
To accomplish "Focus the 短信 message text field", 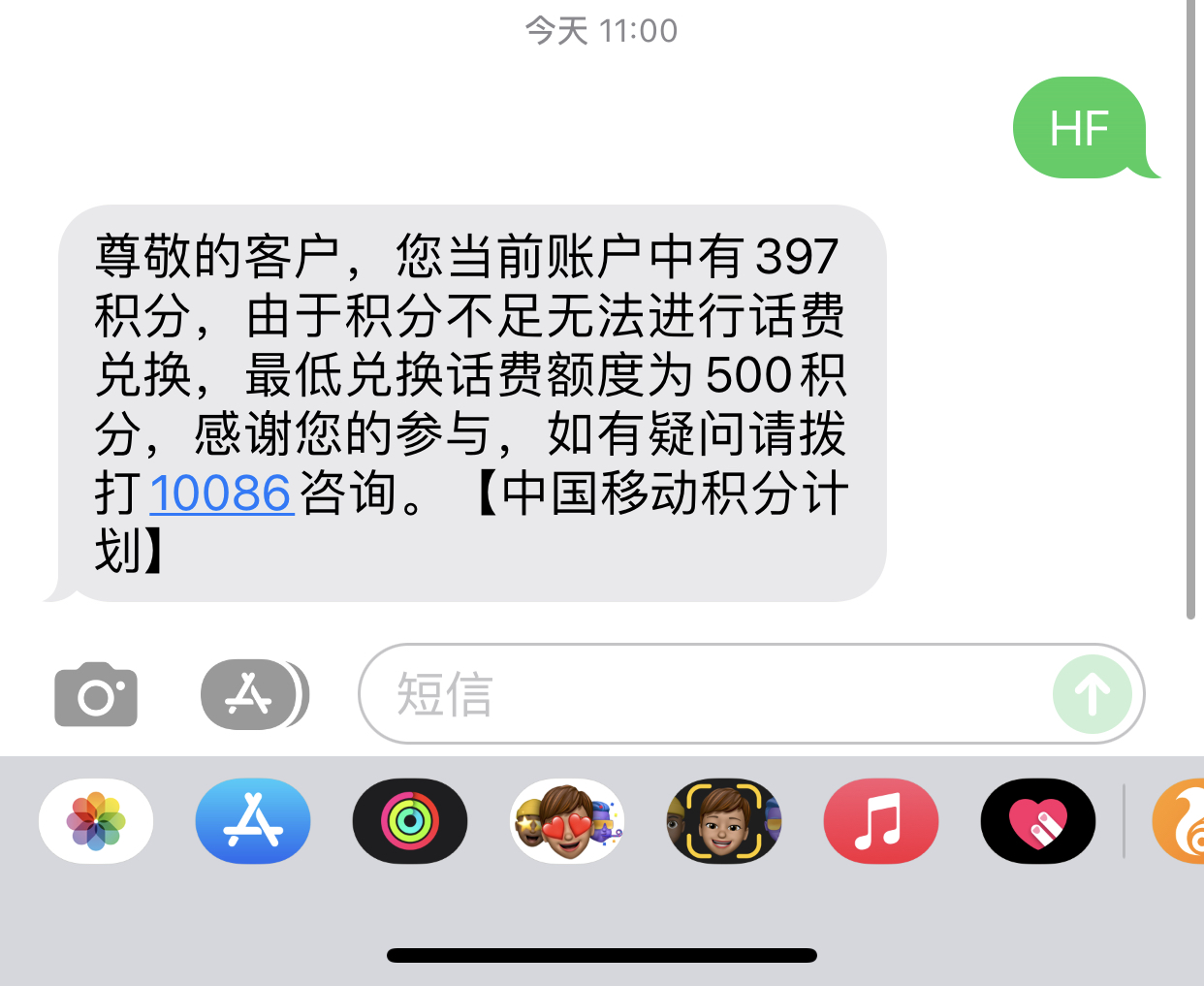I will 698,694.
